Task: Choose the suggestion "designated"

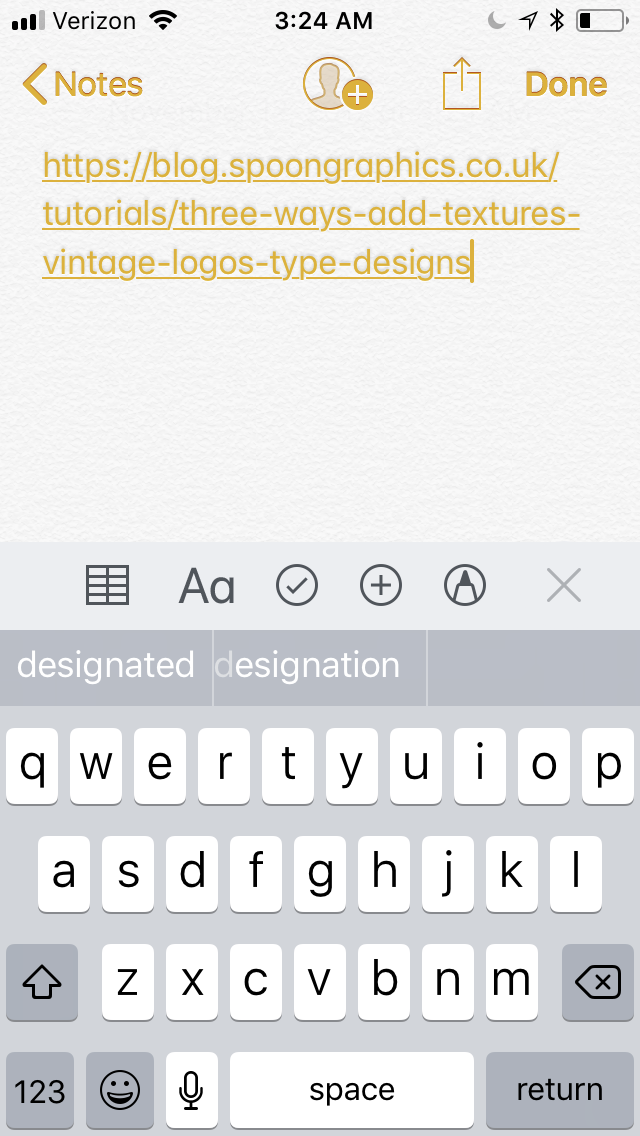Action: coord(106,666)
